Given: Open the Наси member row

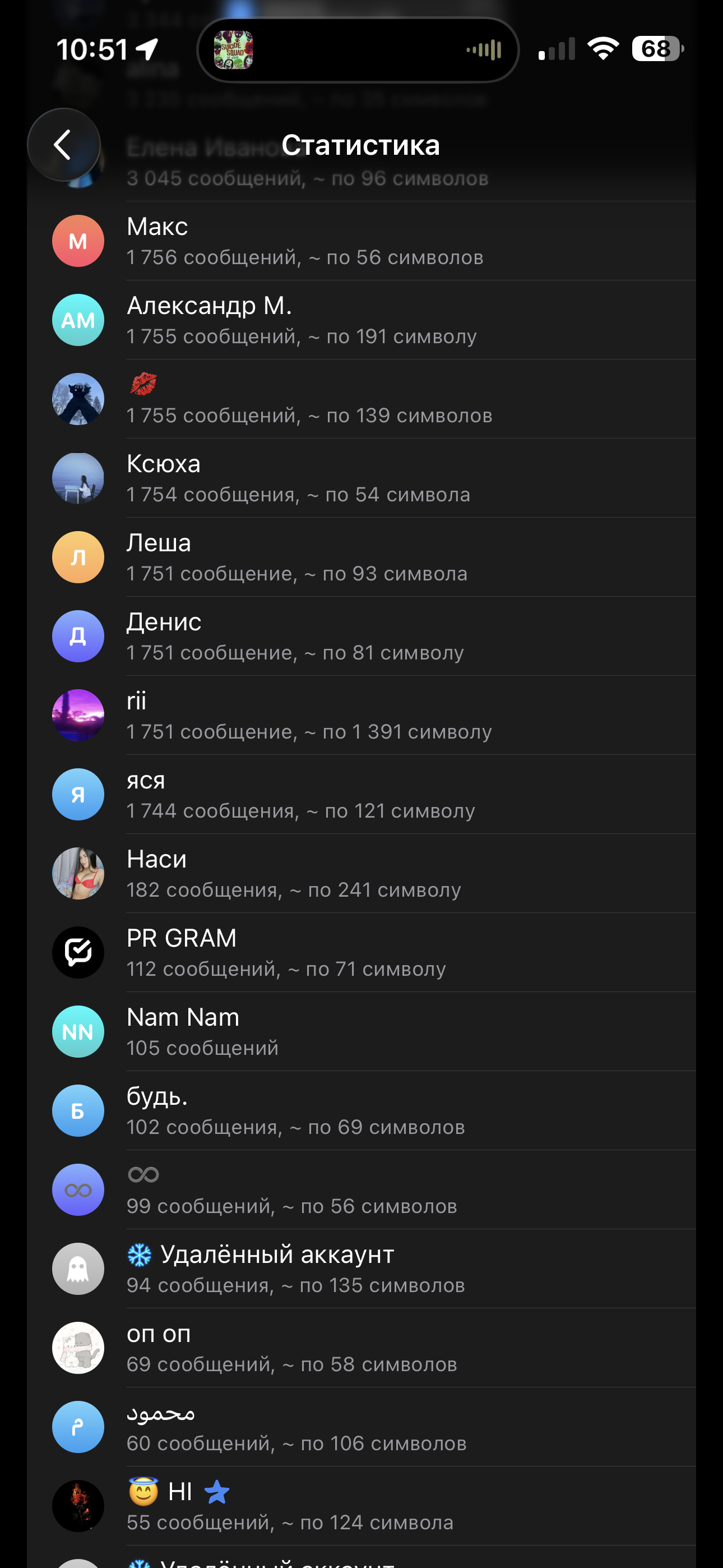Looking at the screenshot, I should (361, 874).
